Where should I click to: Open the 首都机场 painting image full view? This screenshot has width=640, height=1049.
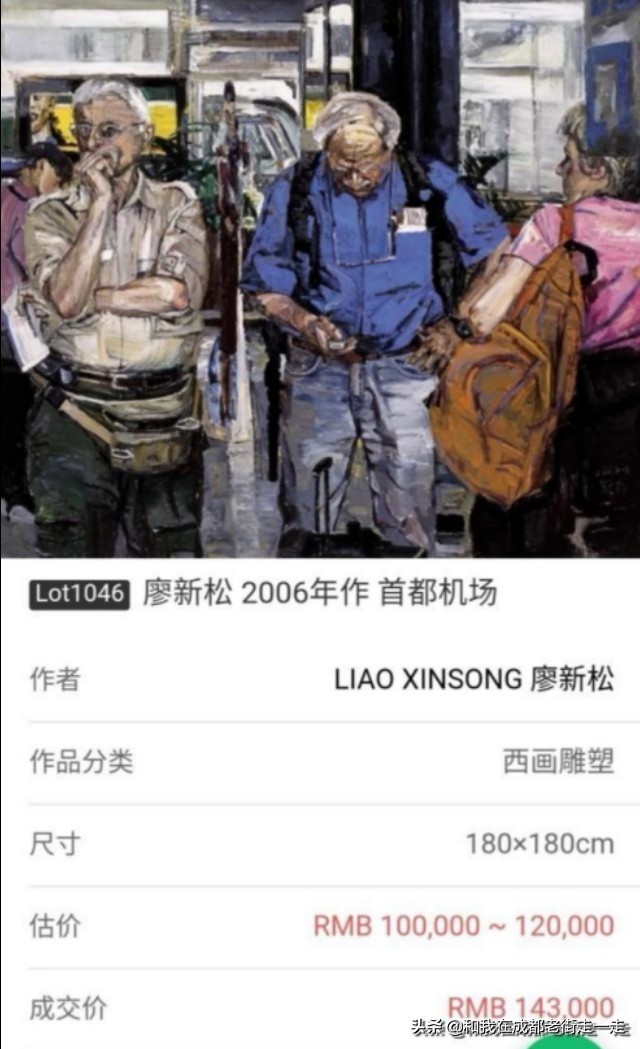click(x=320, y=278)
